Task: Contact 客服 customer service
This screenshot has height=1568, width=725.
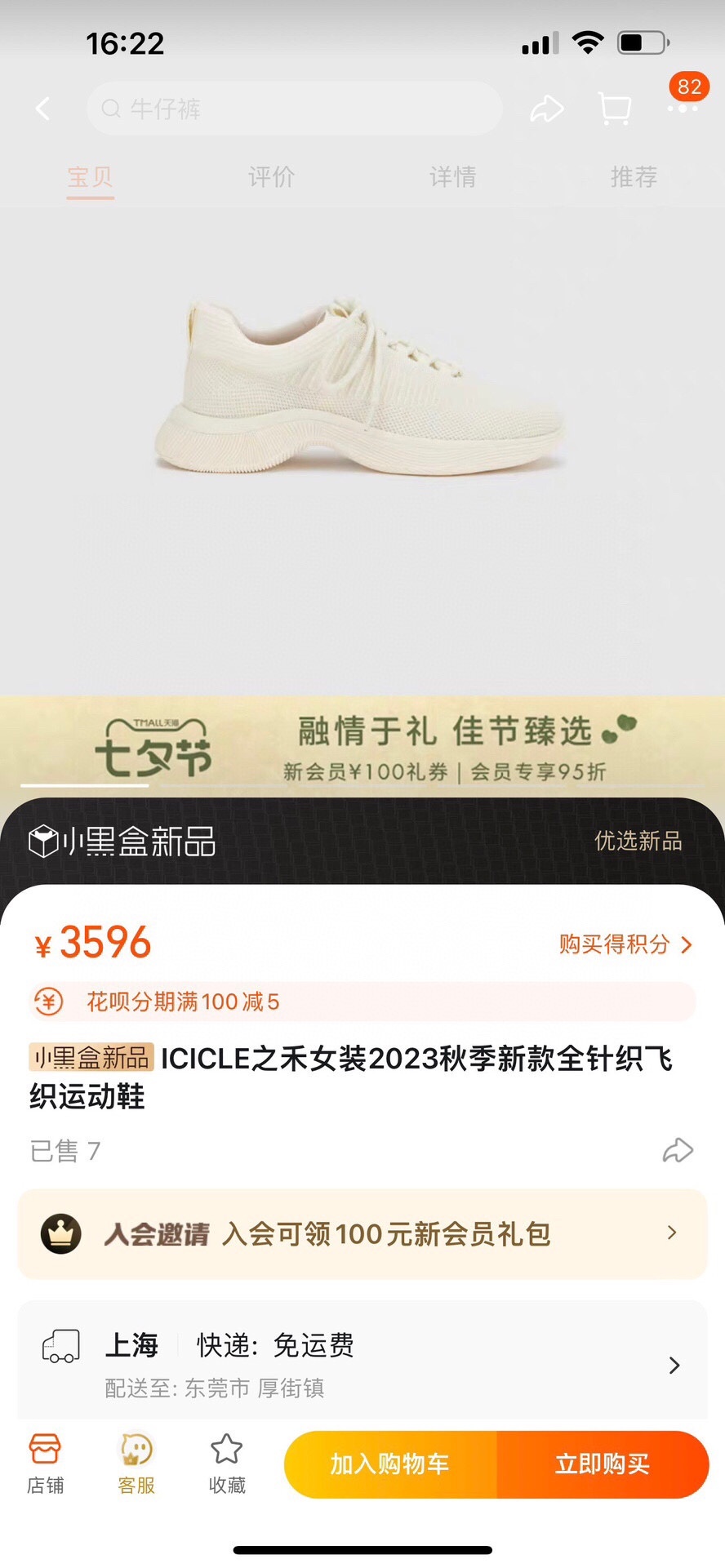Action: click(136, 1464)
